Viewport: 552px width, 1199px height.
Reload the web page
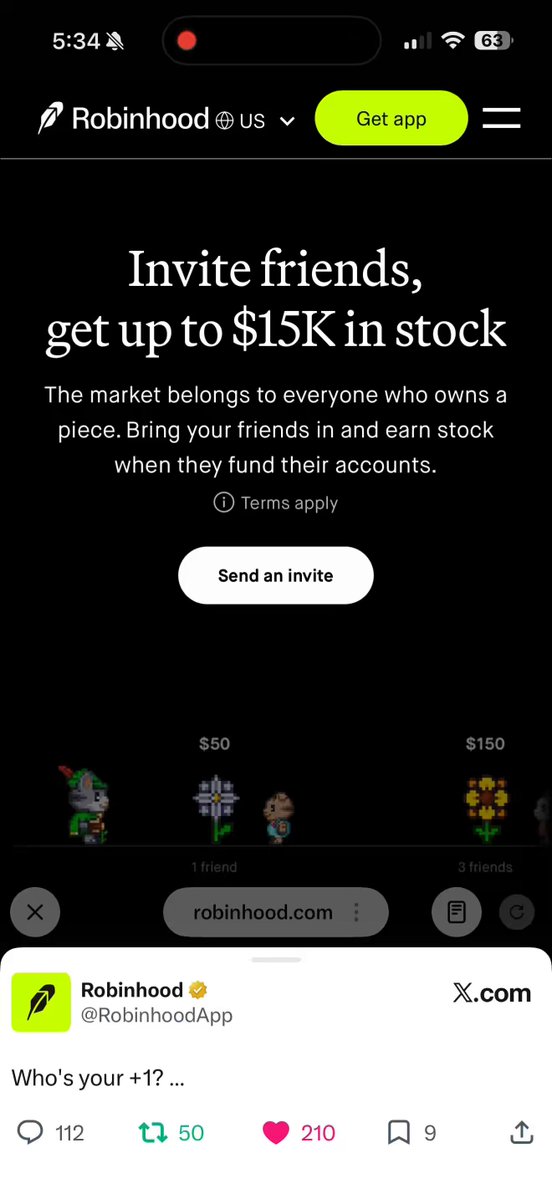(x=517, y=911)
